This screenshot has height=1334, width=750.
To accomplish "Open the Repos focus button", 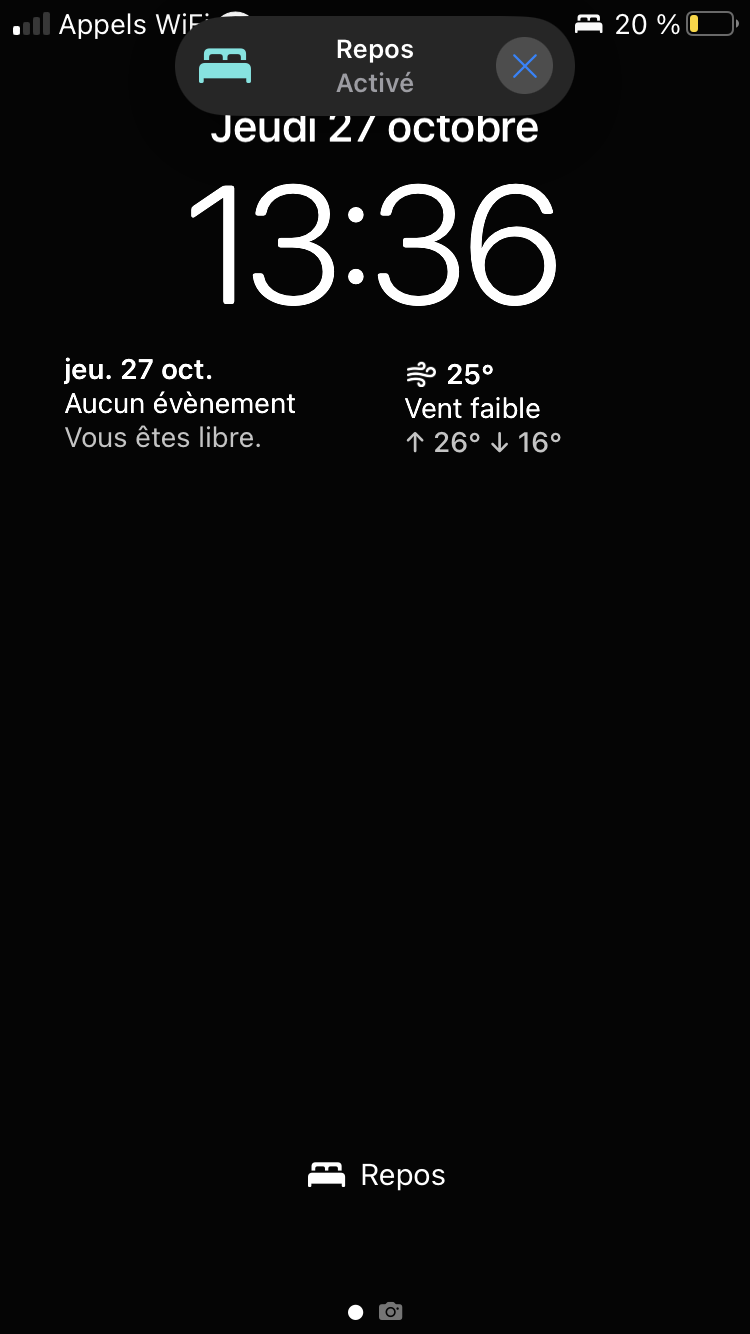I will tap(376, 1175).
